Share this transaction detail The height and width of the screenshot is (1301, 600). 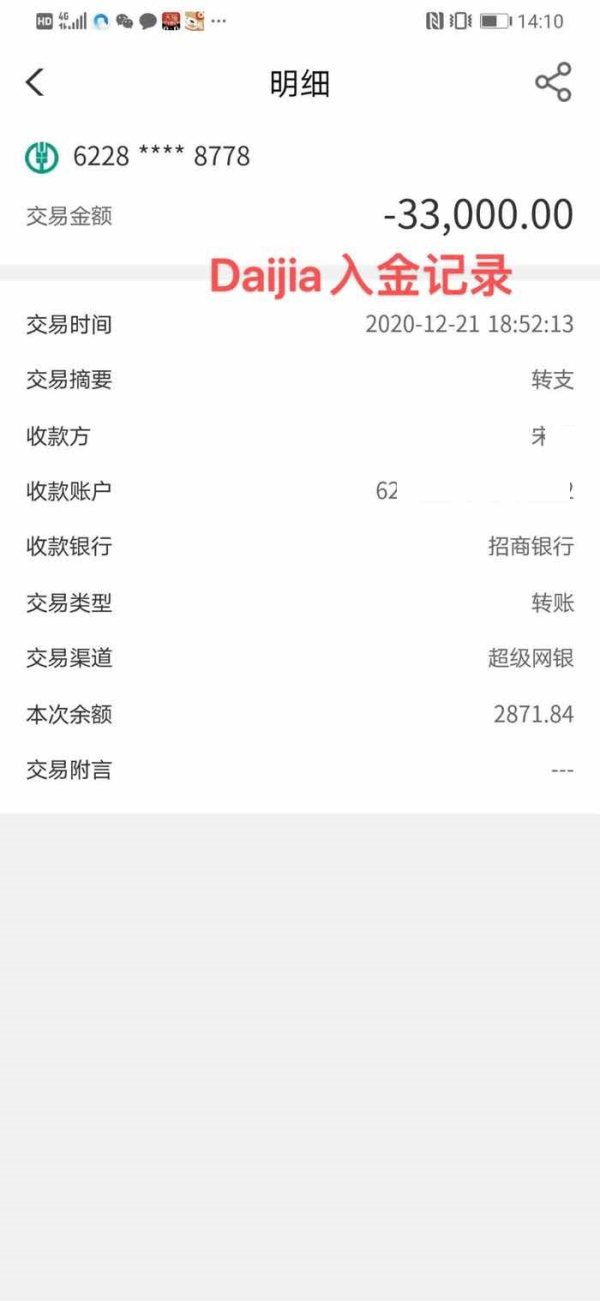pos(553,82)
